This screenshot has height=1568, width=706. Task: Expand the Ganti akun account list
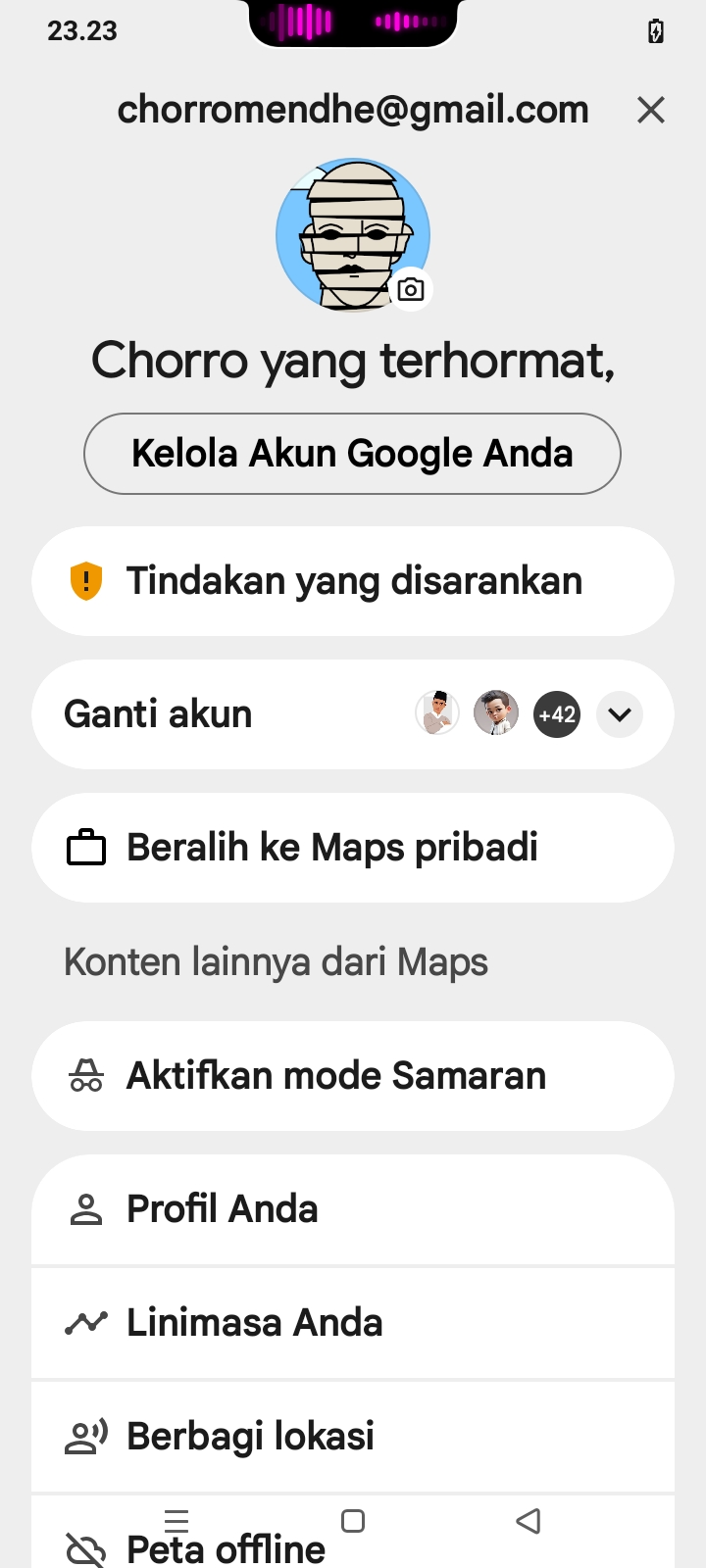click(x=620, y=714)
